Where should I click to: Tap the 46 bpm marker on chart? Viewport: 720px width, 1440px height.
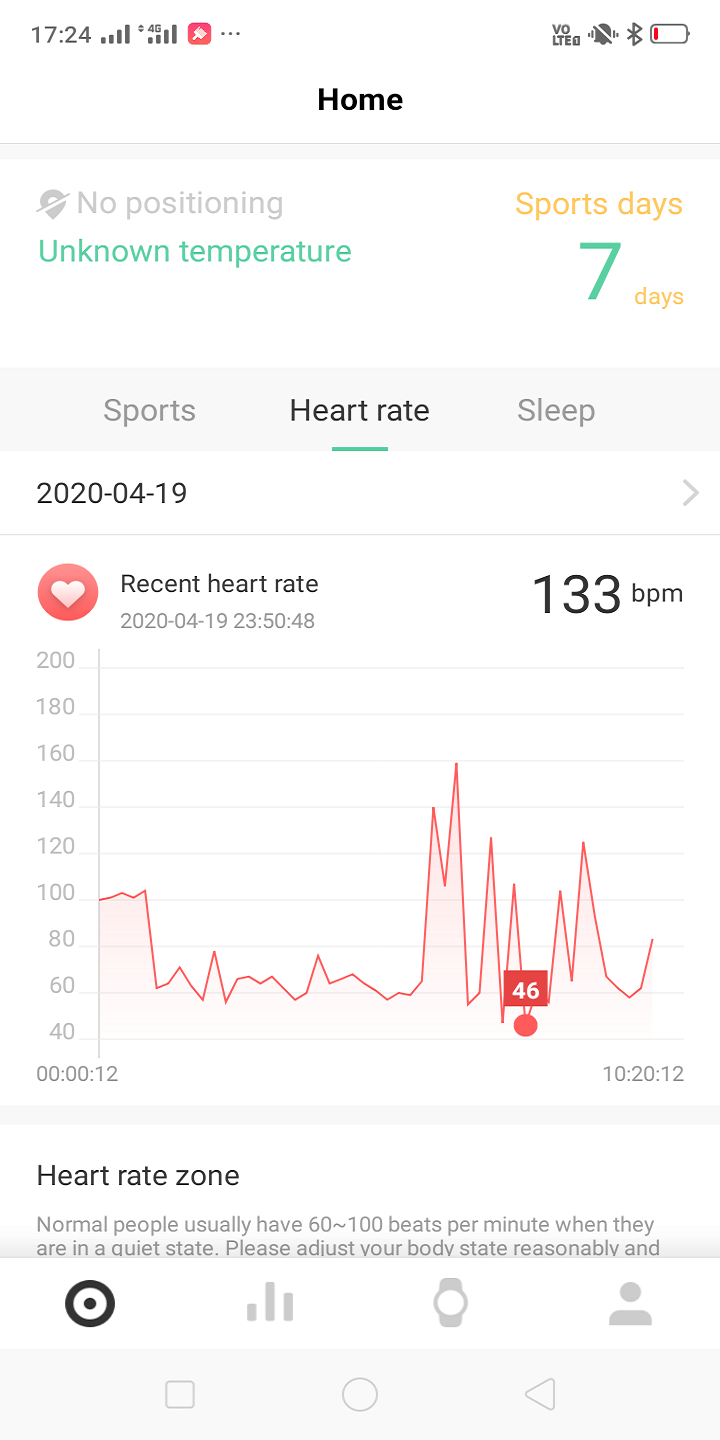[525, 1024]
